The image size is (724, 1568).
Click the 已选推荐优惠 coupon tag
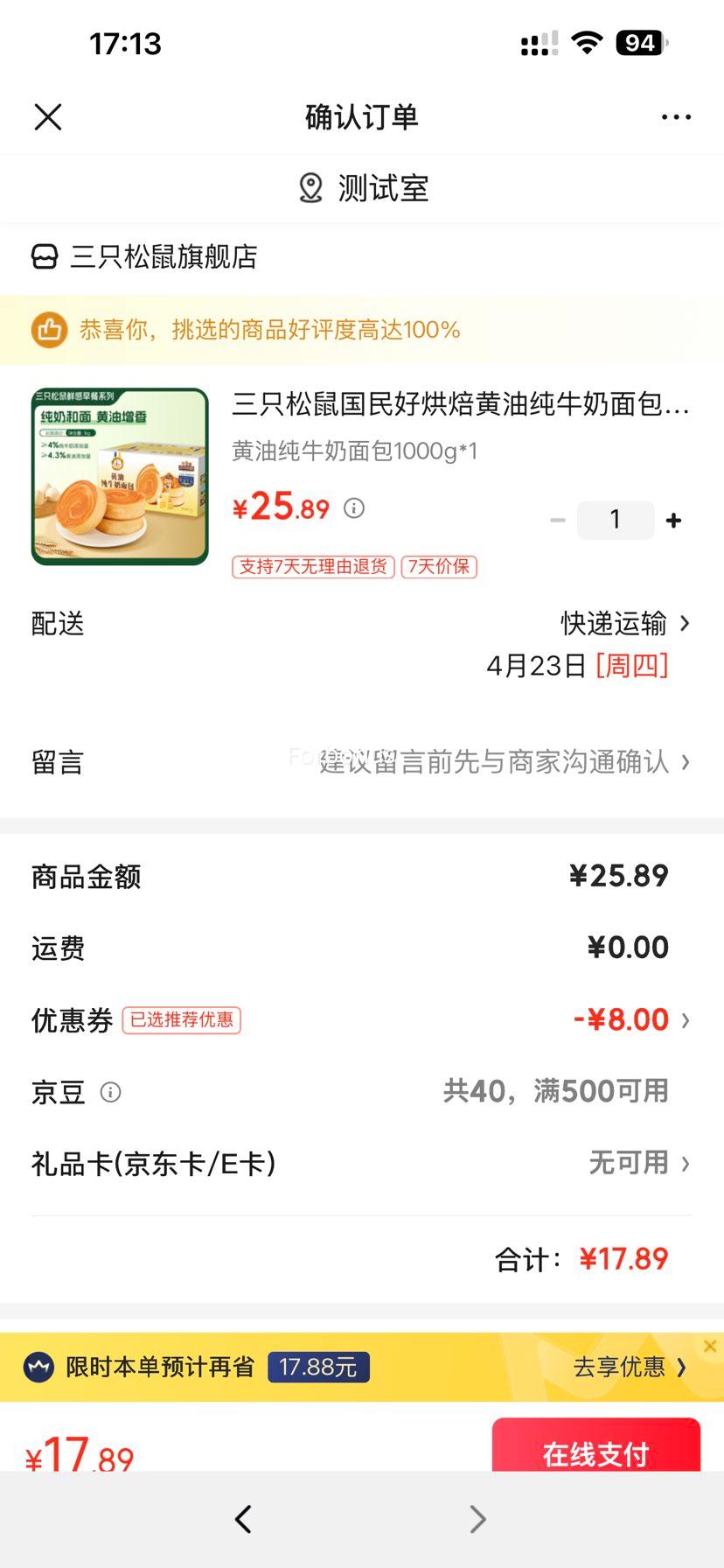(x=182, y=1021)
